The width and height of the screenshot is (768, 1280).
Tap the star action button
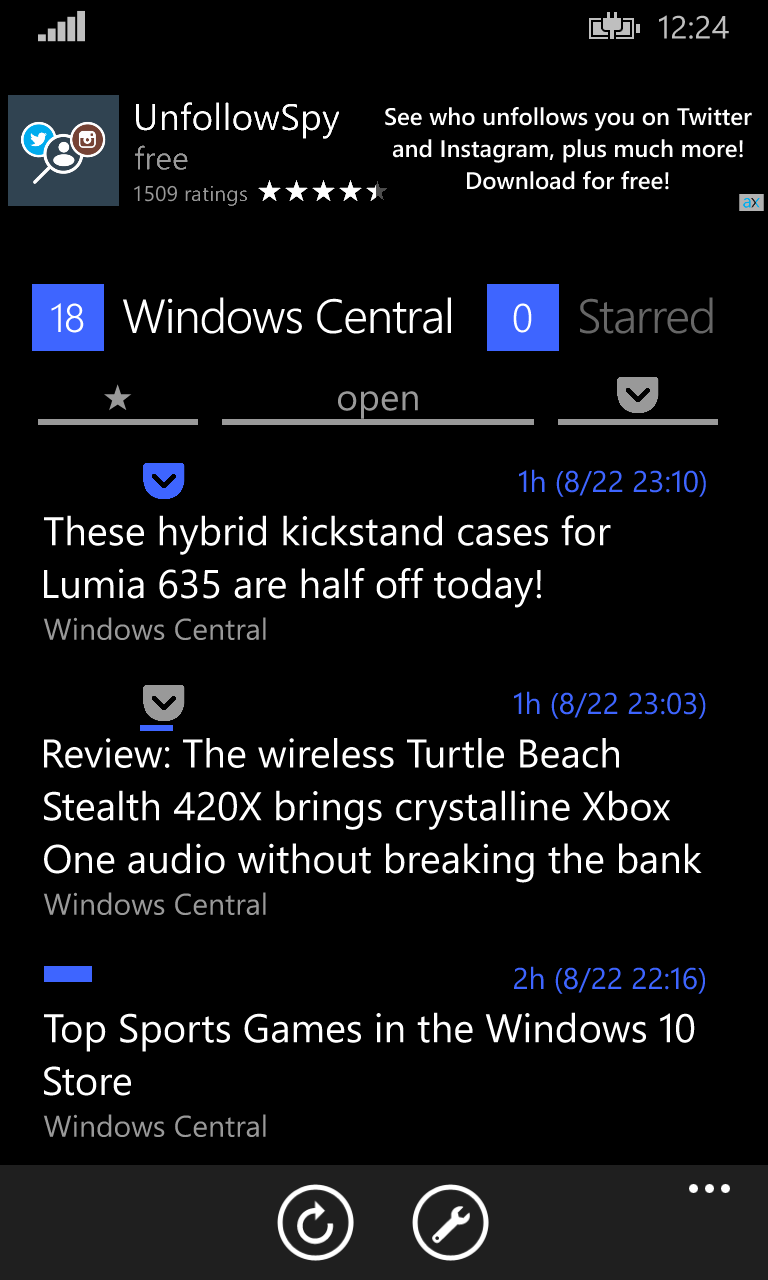coord(118,399)
